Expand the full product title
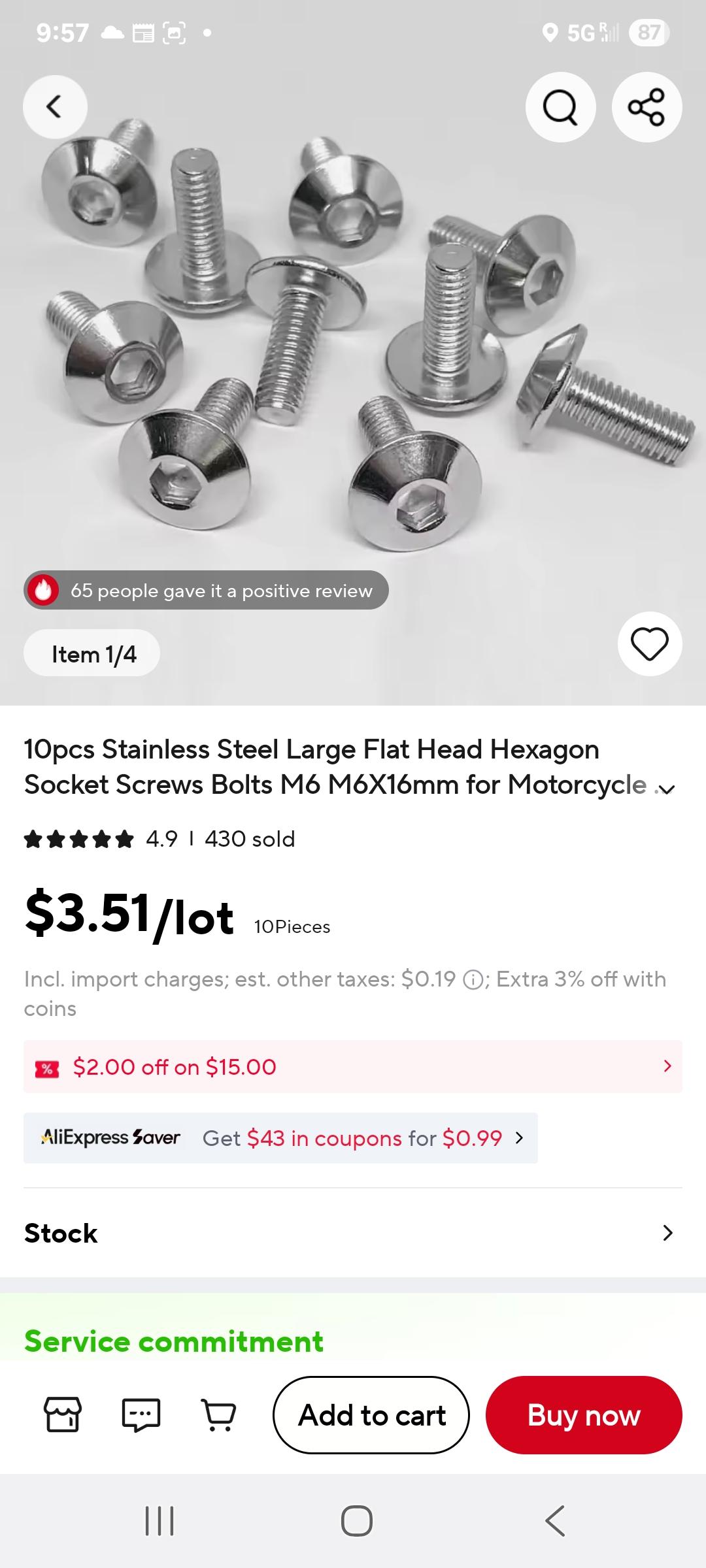The width and height of the screenshot is (706, 1568). coord(665,789)
